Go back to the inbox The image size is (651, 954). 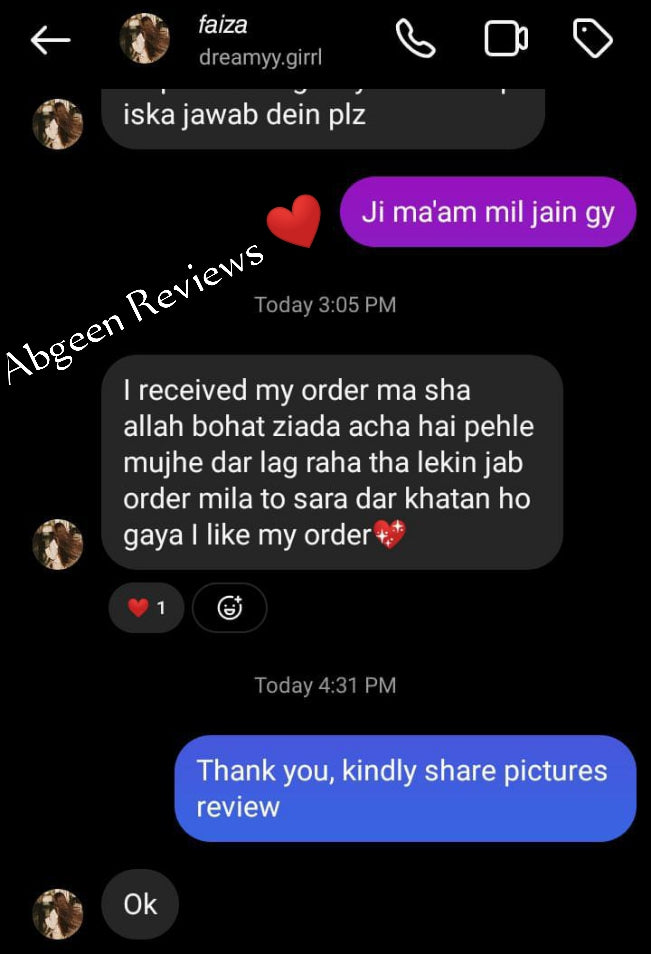coord(50,40)
